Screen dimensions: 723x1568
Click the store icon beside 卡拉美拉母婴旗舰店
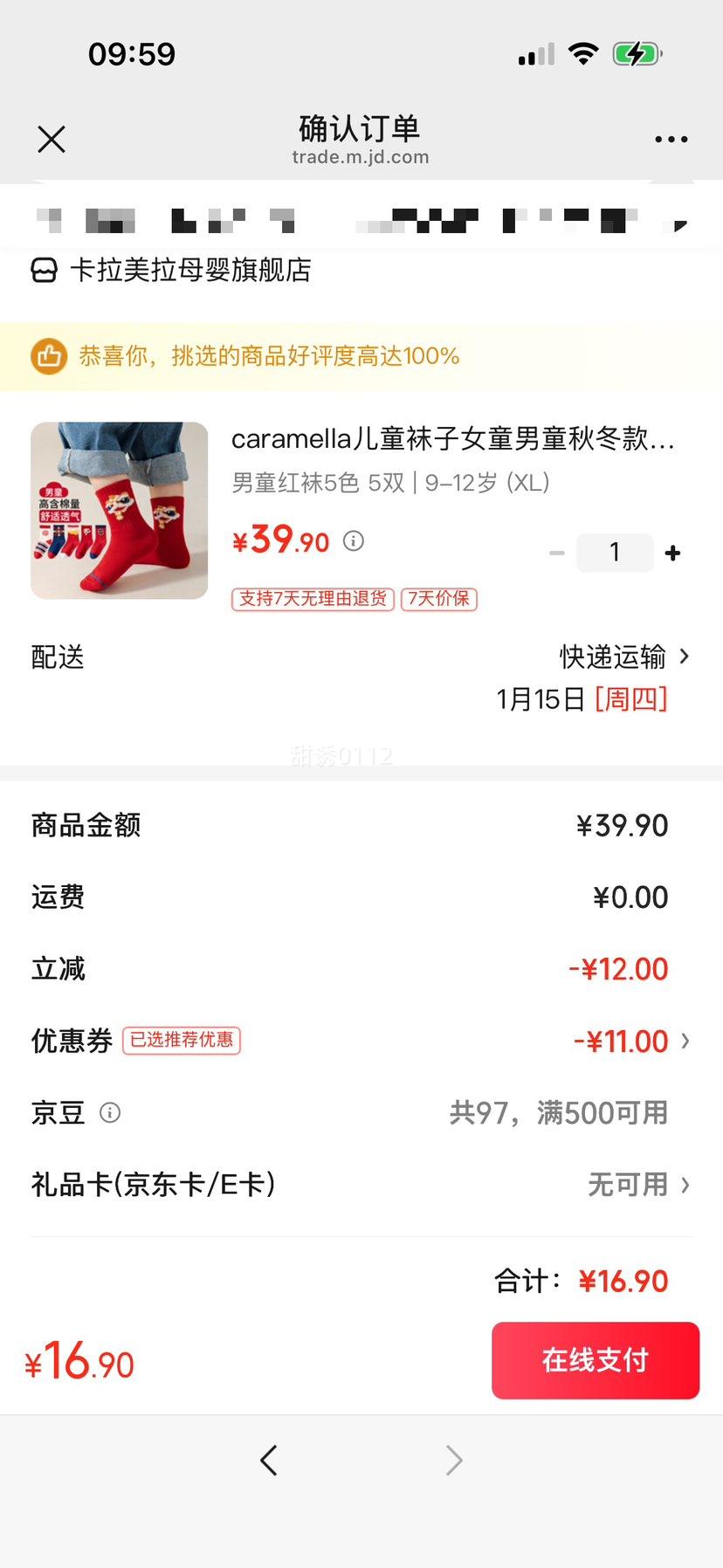pos(42,271)
